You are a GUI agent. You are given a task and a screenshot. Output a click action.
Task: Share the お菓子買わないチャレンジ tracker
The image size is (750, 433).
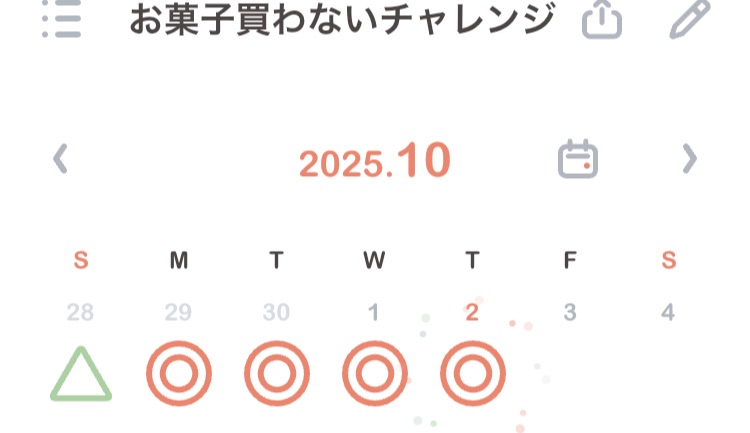pos(601,19)
